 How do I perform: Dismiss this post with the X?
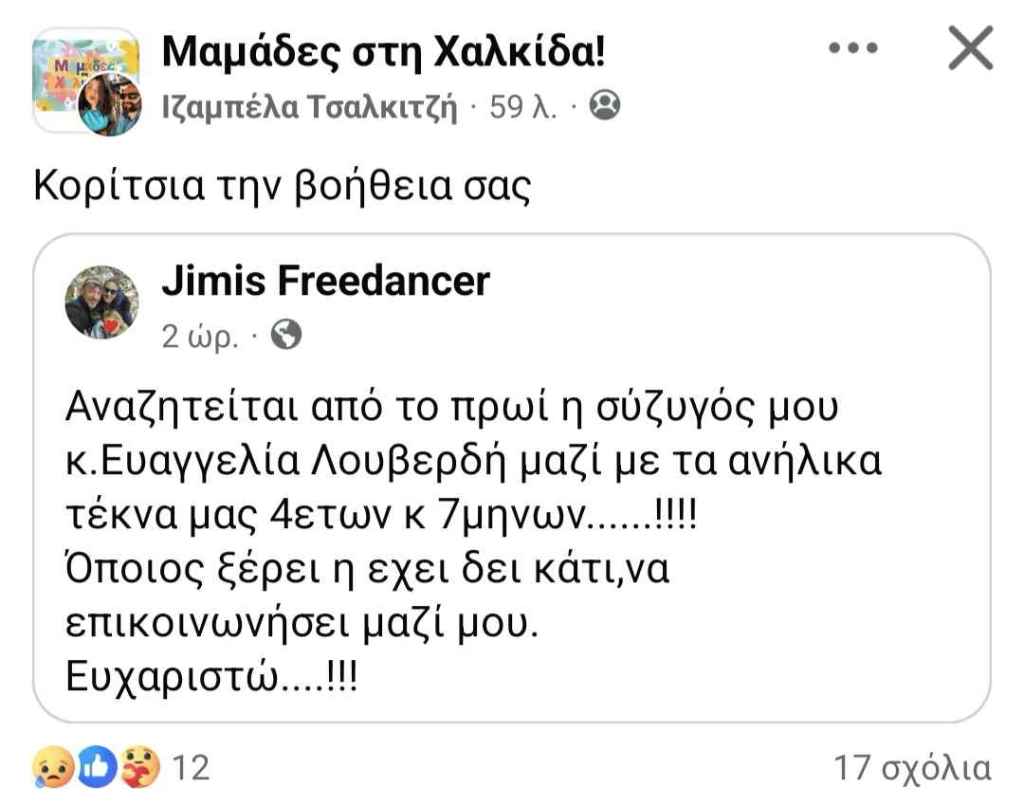coord(969,49)
